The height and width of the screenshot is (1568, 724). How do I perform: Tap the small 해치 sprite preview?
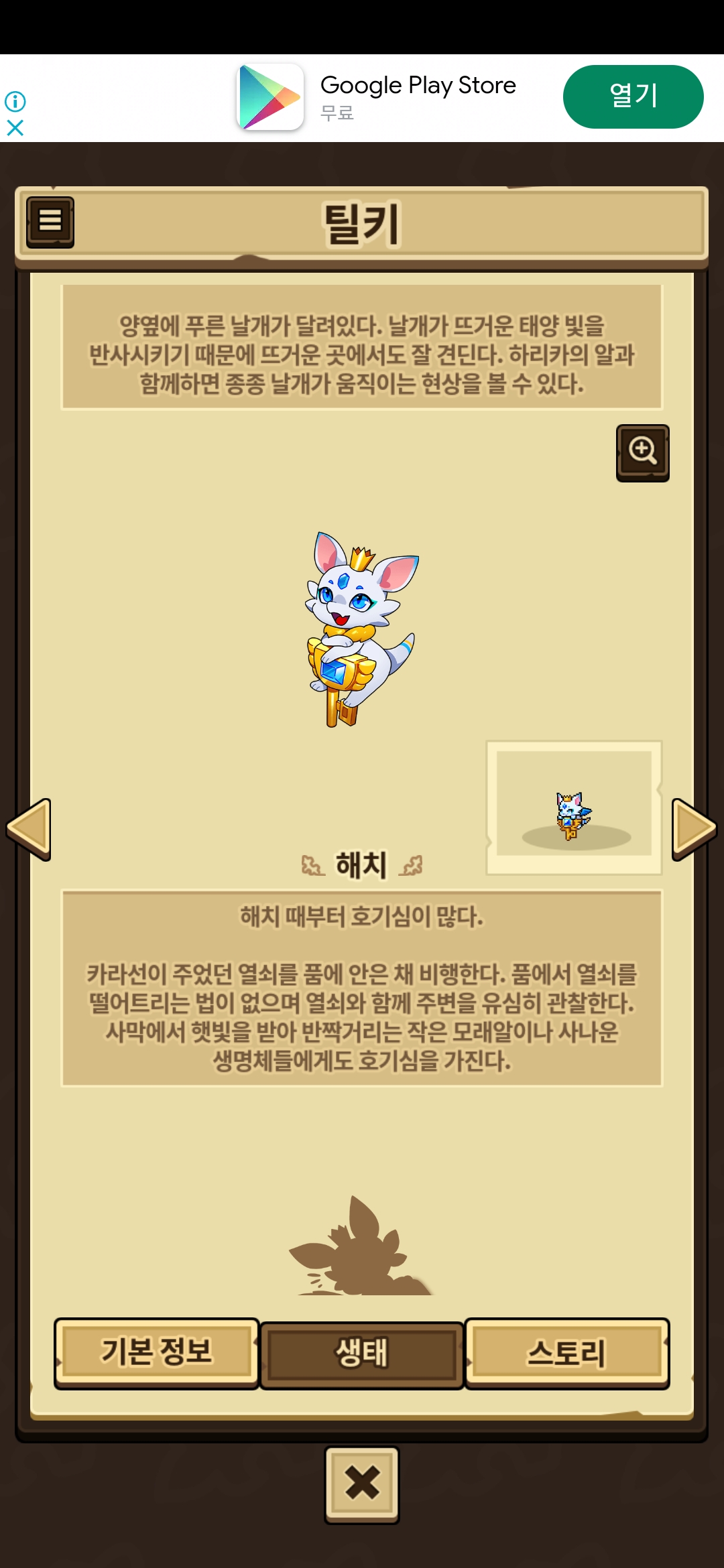573,808
